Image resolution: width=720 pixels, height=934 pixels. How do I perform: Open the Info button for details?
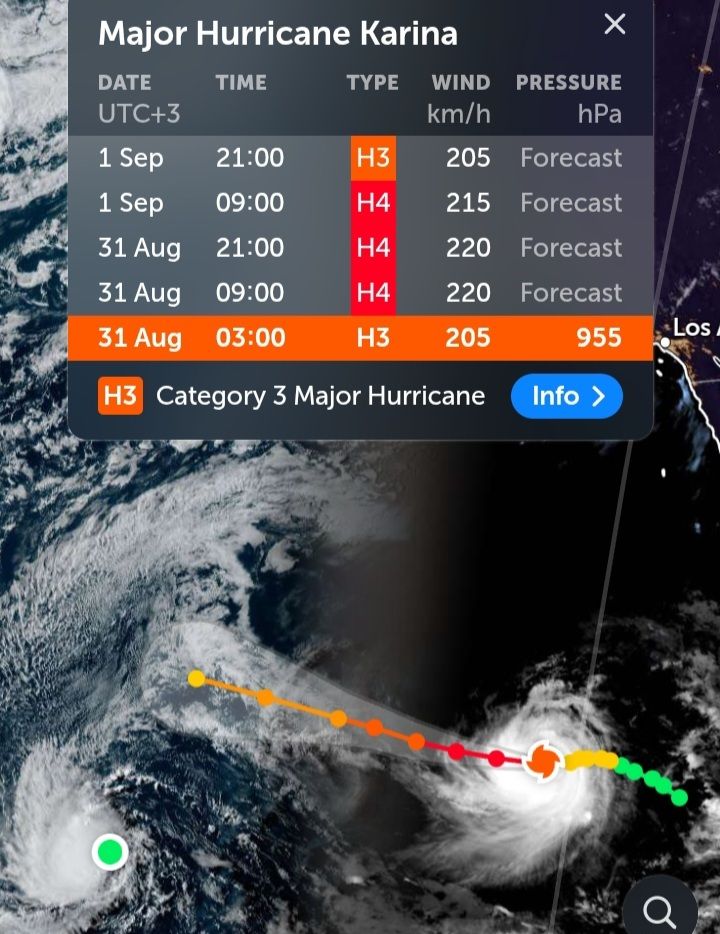pos(566,396)
